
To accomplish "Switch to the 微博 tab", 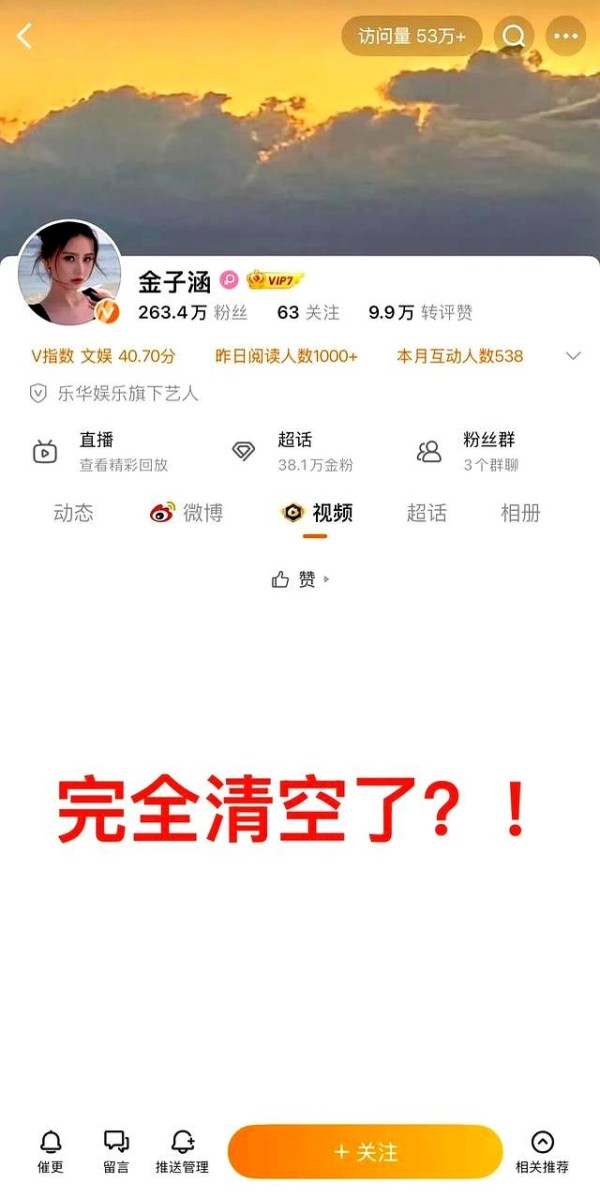I will (x=187, y=513).
